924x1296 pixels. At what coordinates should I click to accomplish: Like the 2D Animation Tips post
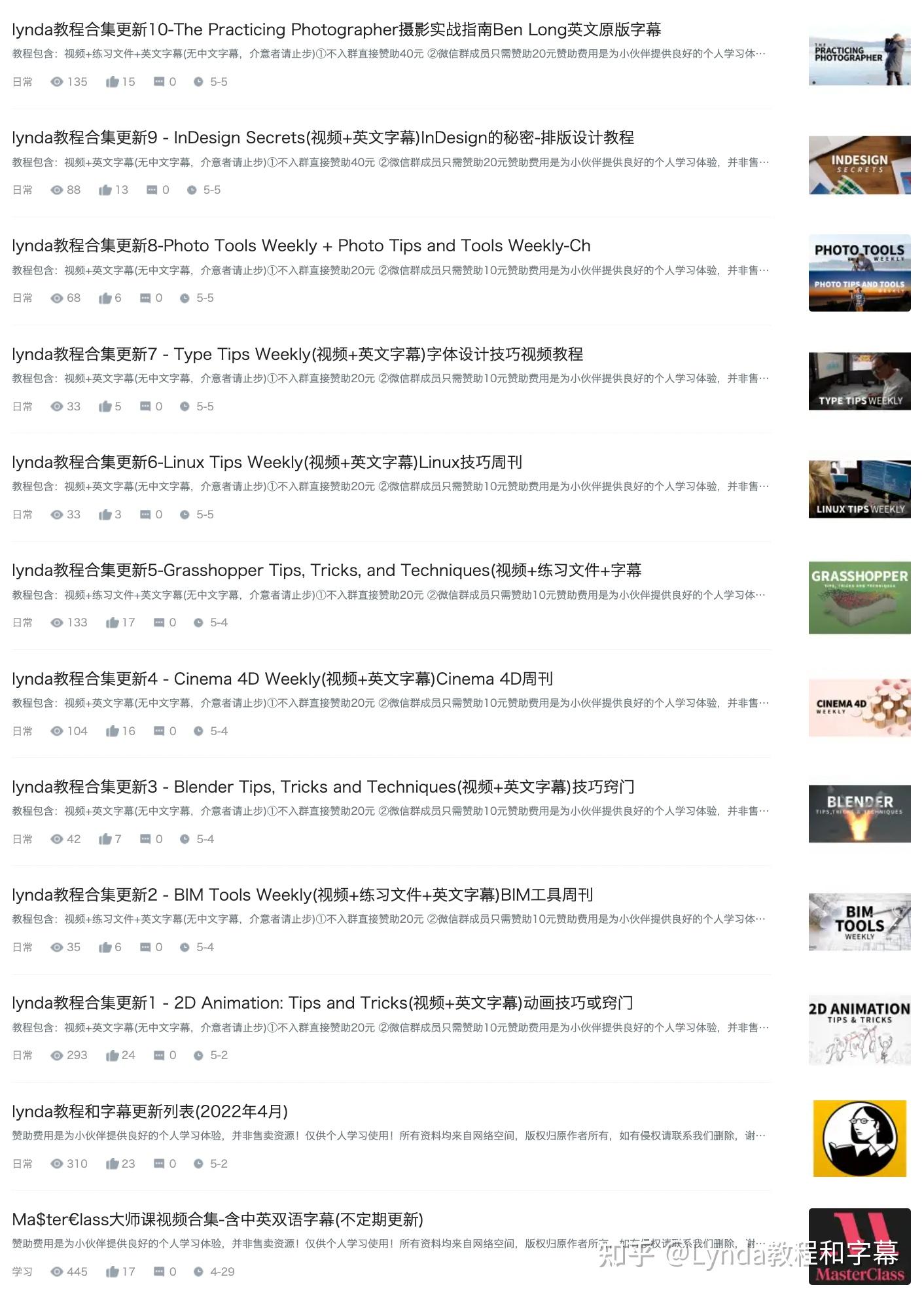click(x=113, y=1056)
